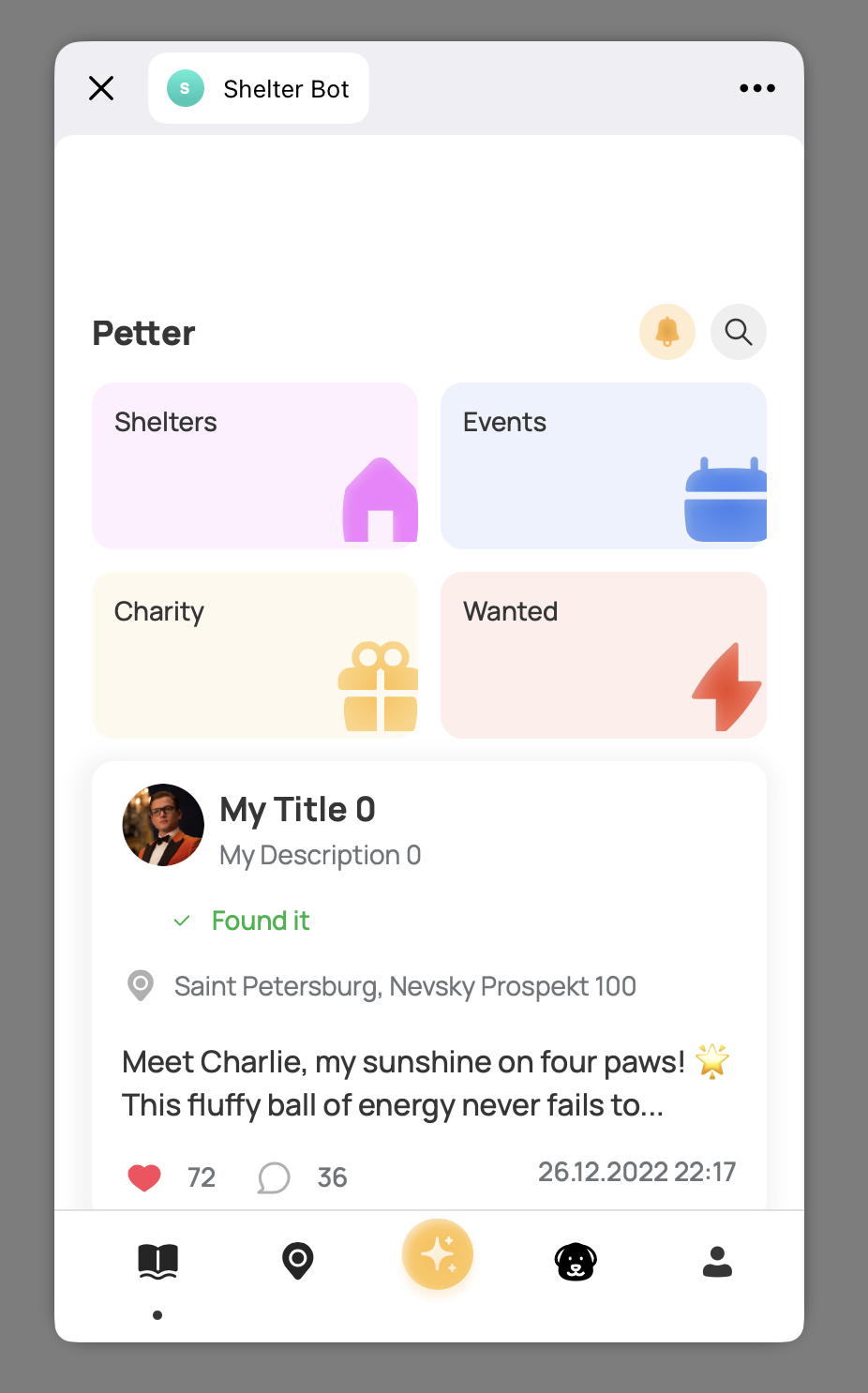Switch to the book feed tab

click(x=157, y=1262)
